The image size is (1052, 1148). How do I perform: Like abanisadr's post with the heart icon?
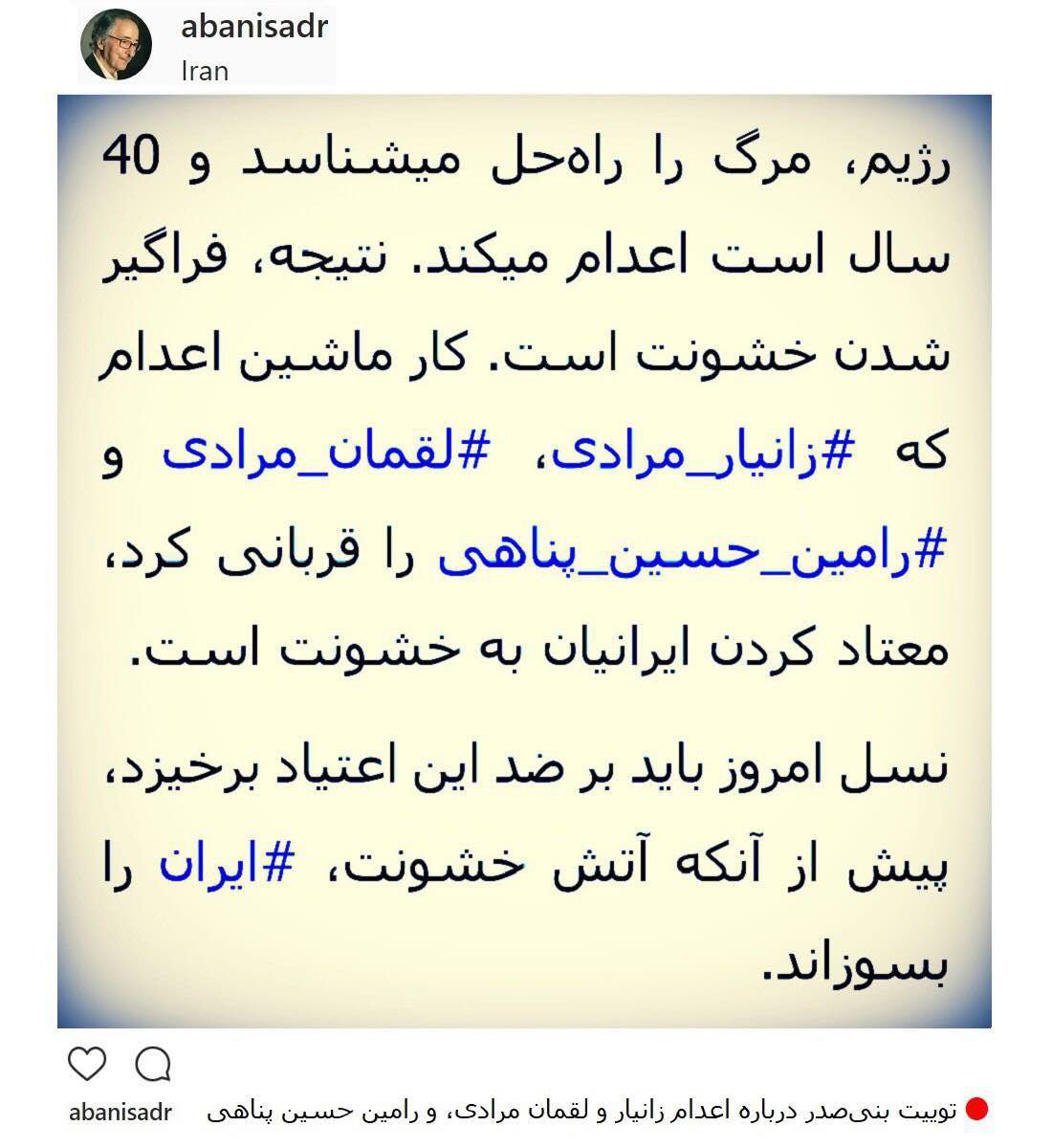tap(87, 1064)
